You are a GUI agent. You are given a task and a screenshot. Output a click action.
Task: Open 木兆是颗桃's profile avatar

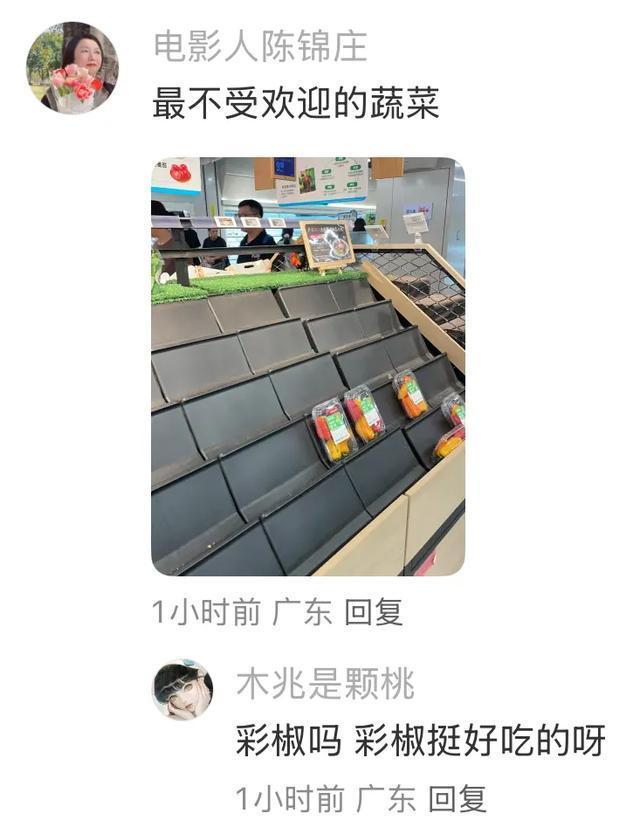click(x=182, y=690)
